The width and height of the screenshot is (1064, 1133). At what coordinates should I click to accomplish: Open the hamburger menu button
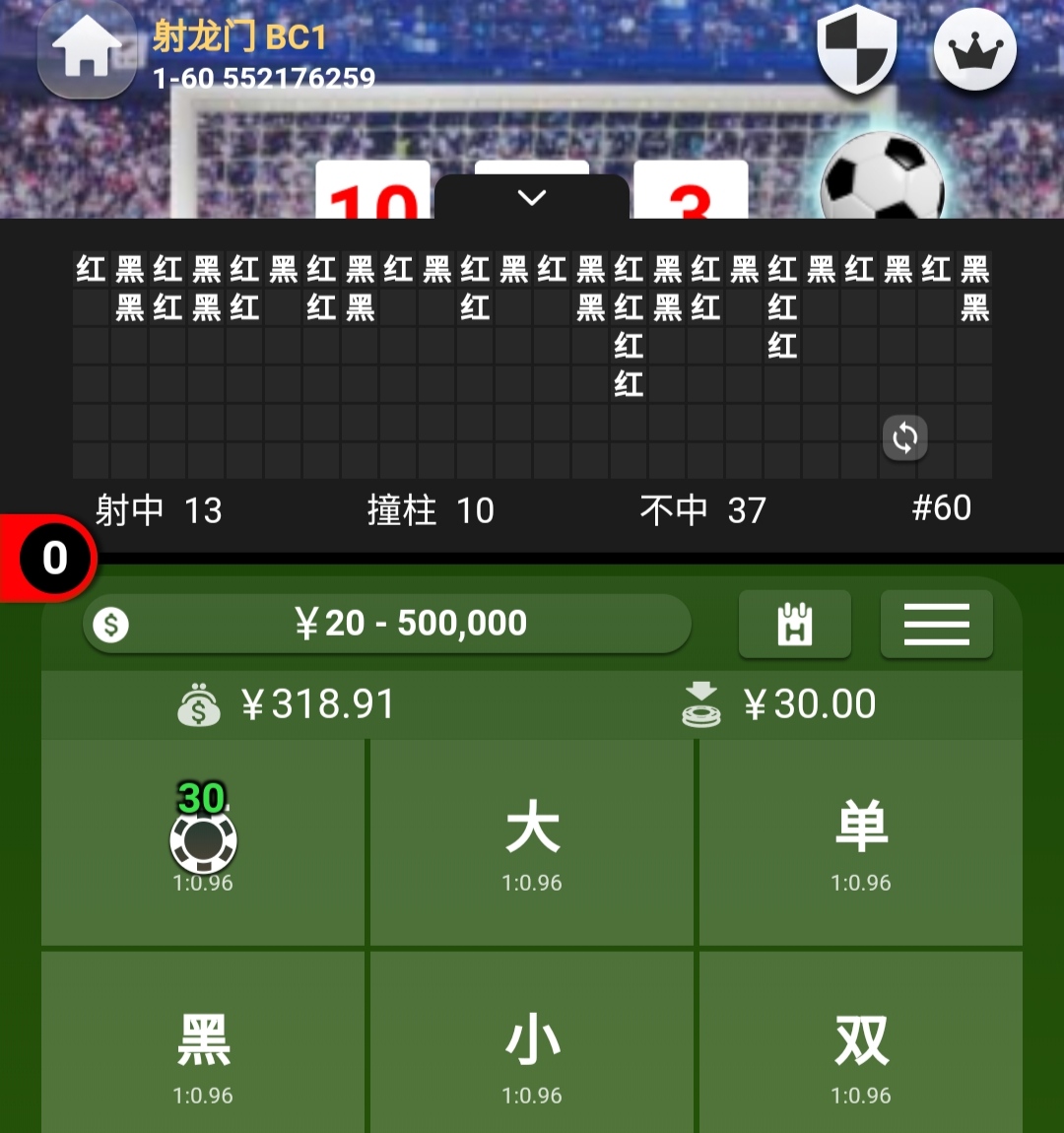pos(936,624)
